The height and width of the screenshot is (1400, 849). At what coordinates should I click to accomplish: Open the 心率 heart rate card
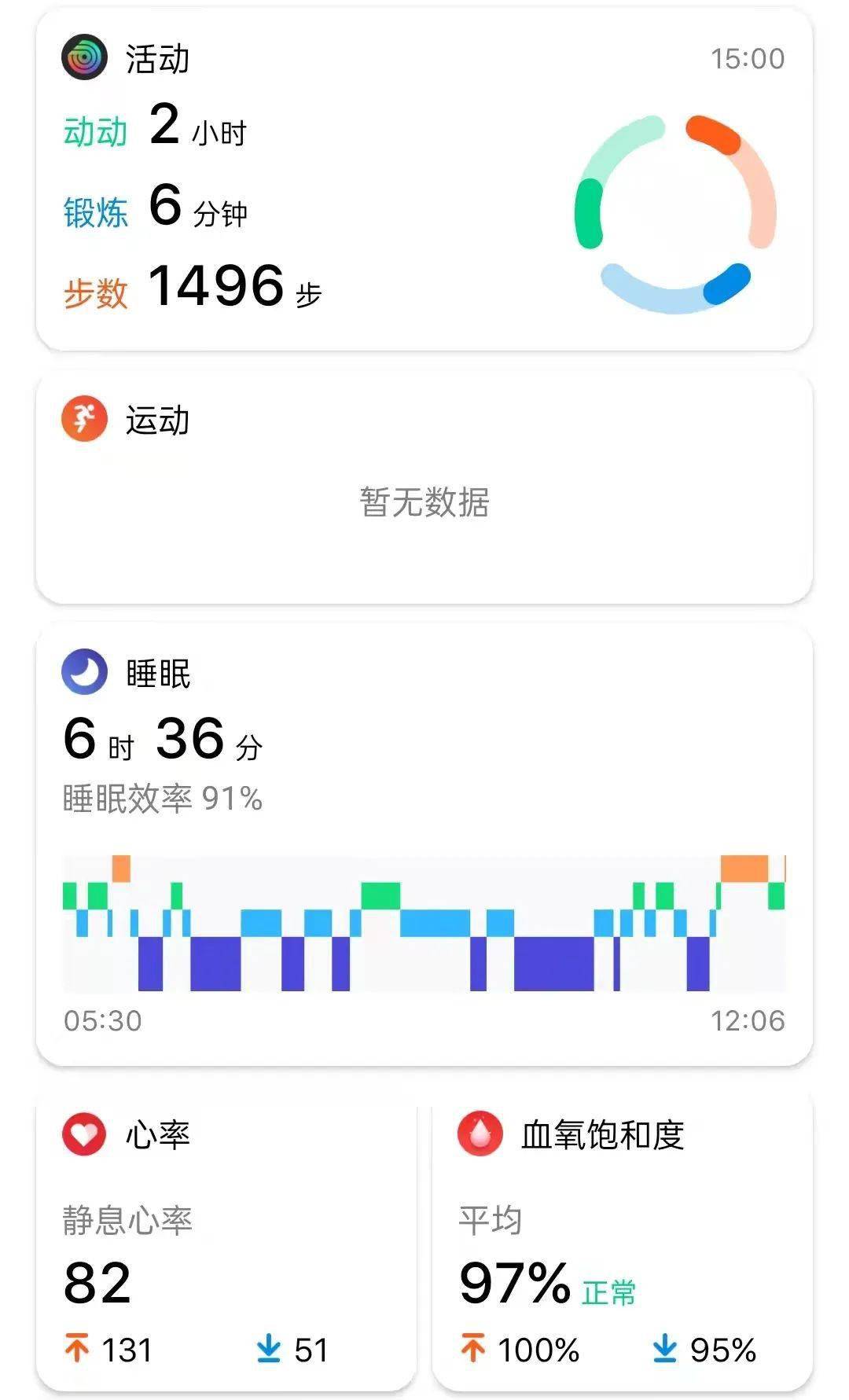click(226, 1245)
